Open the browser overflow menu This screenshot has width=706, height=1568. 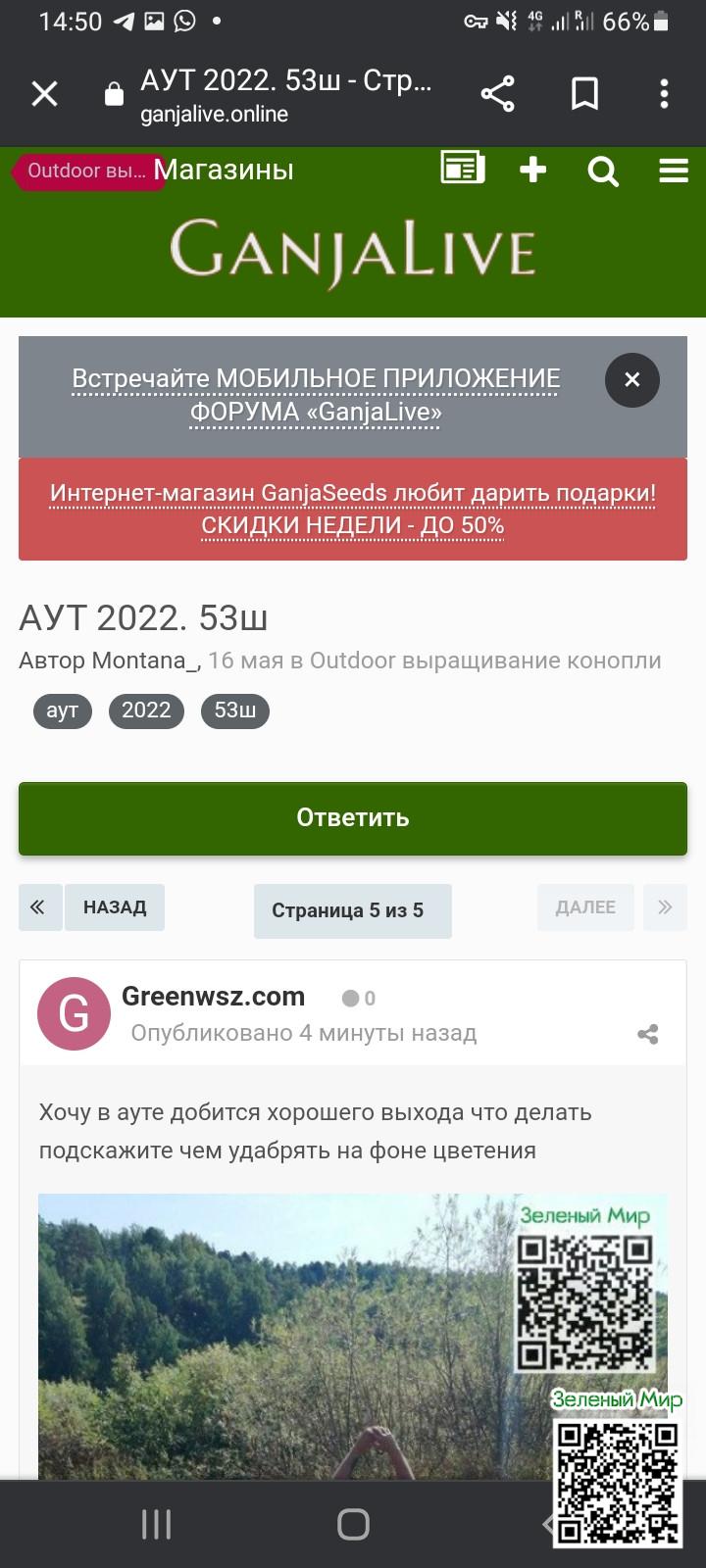coord(664,94)
